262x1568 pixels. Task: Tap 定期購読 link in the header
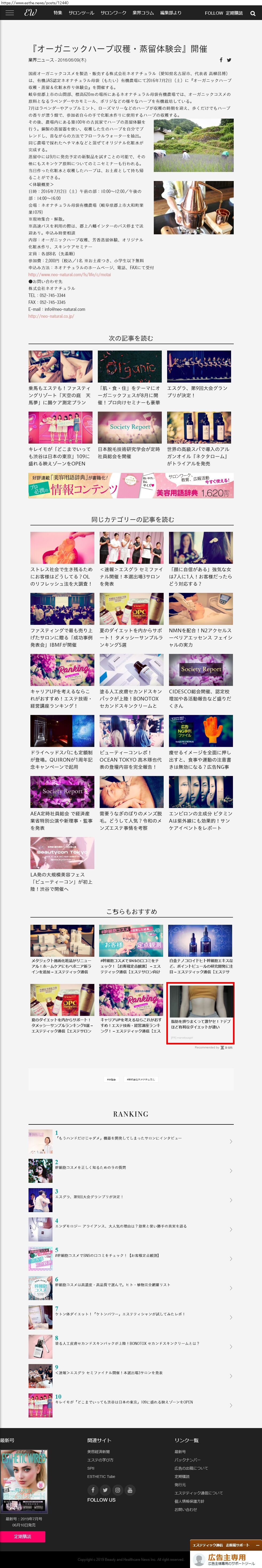point(234,13)
